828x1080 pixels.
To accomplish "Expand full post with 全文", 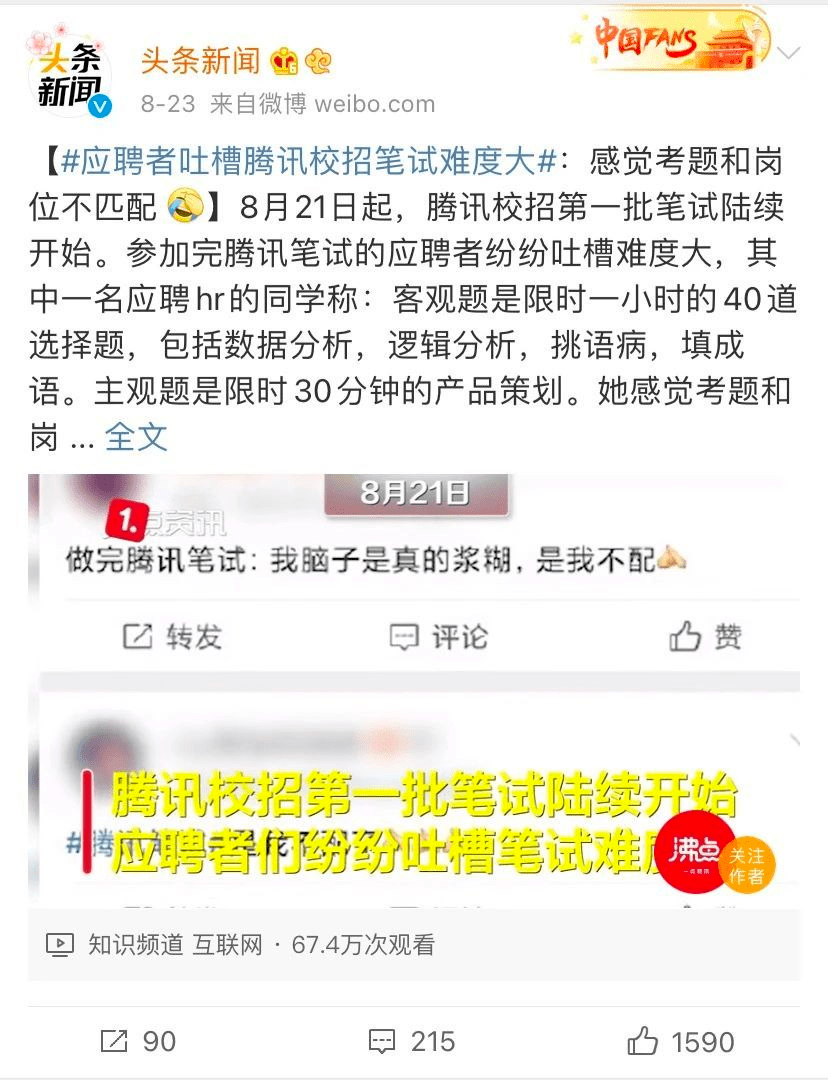I will point(136,437).
